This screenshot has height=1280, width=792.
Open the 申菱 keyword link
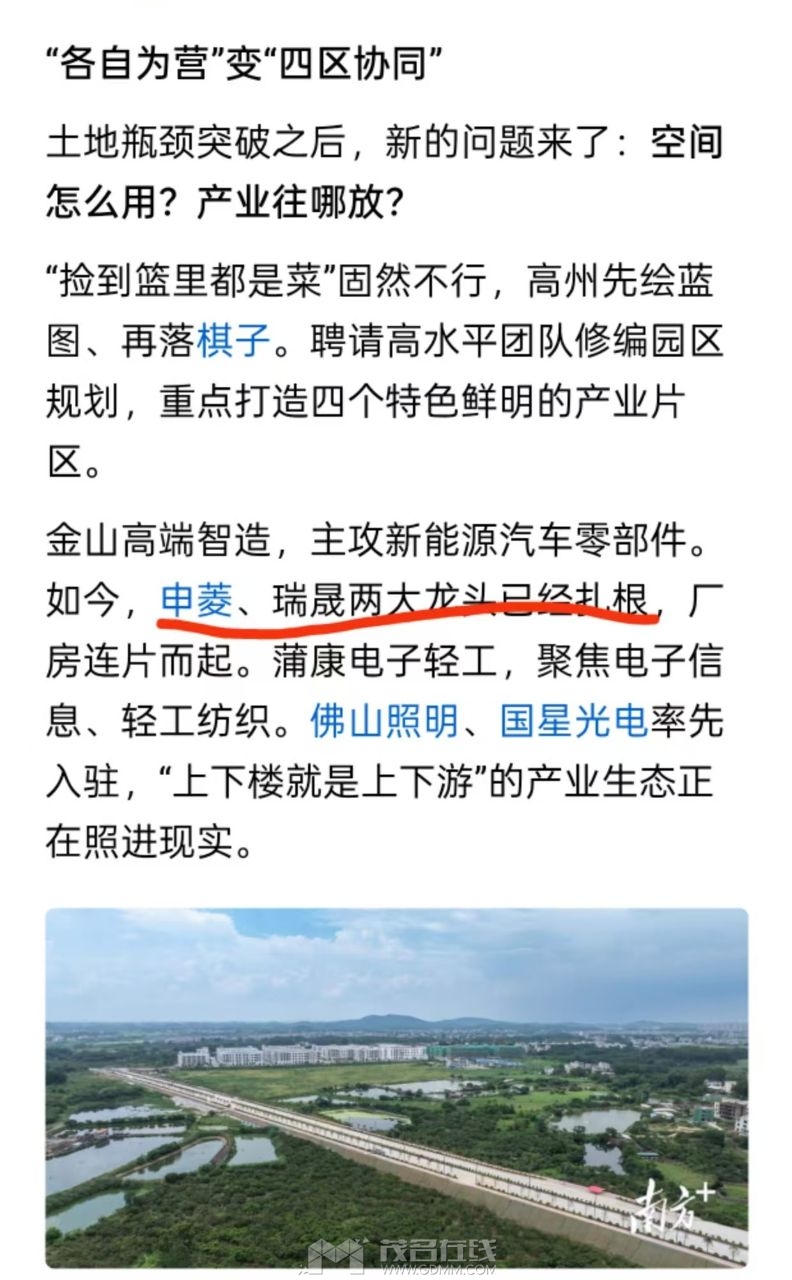(x=196, y=600)
